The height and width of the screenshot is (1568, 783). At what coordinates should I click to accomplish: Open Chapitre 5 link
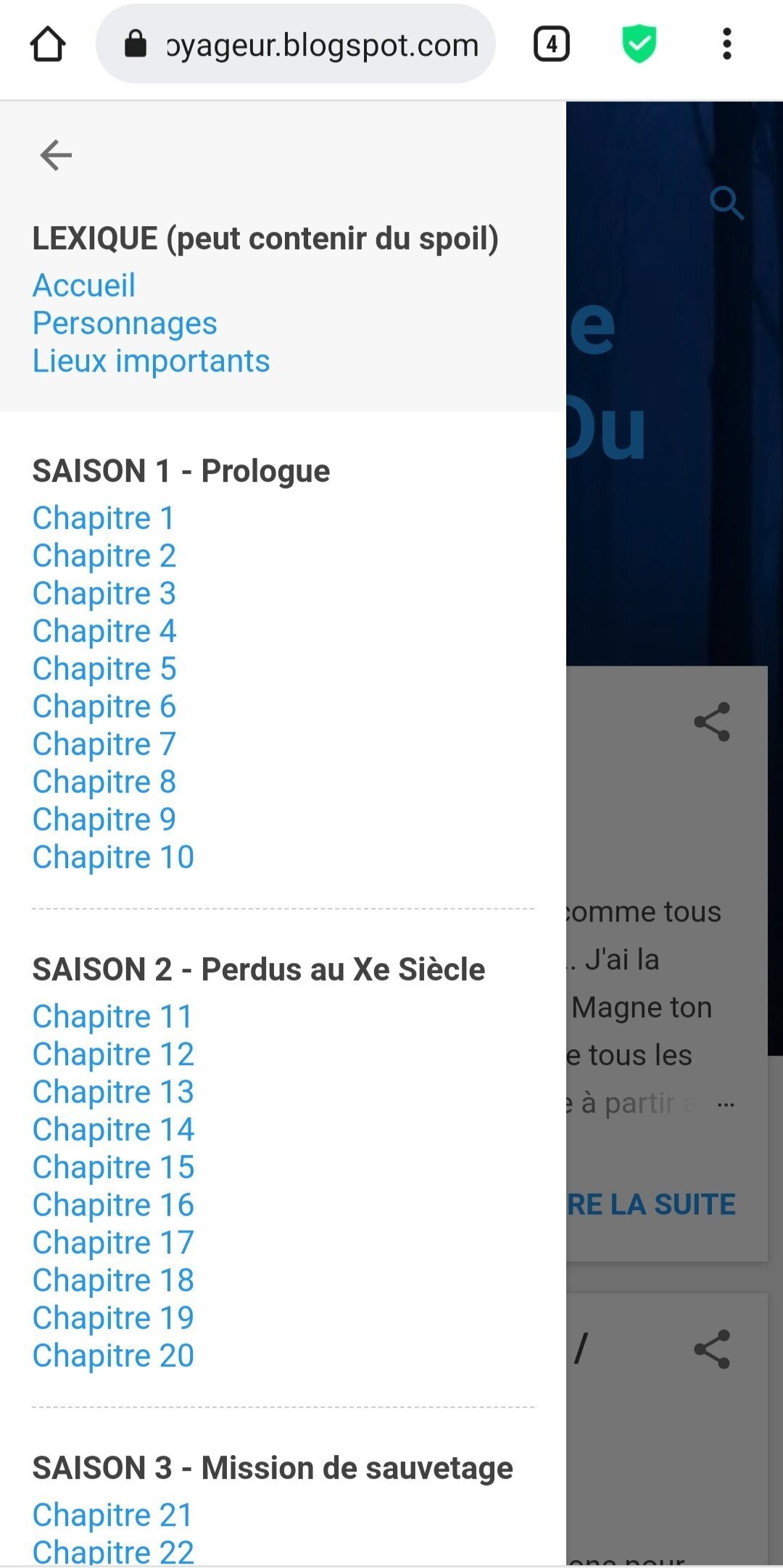click(x=104, y=669)
